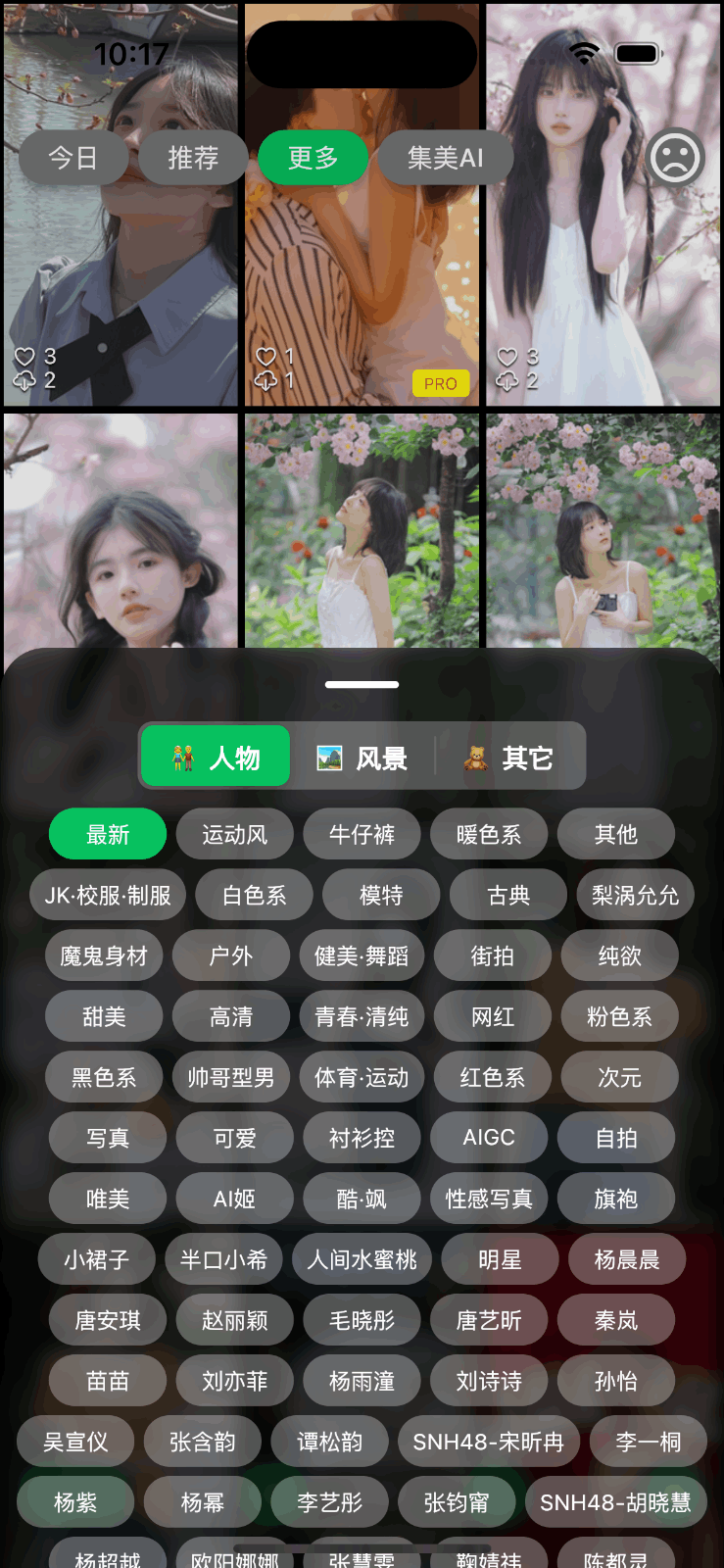
Task: Tap the 古典 tag
Action: (508, 896)
